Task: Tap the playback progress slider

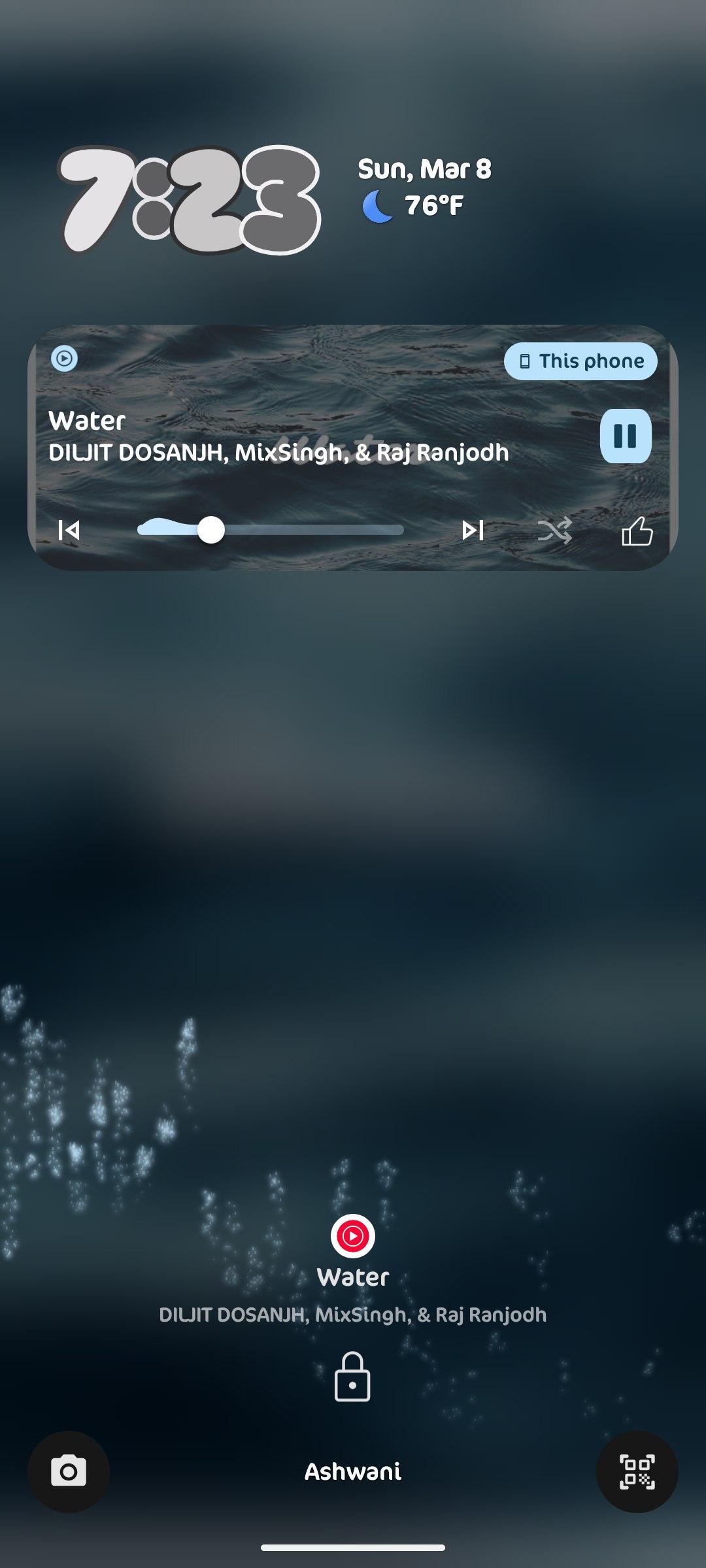Action: 271,530
